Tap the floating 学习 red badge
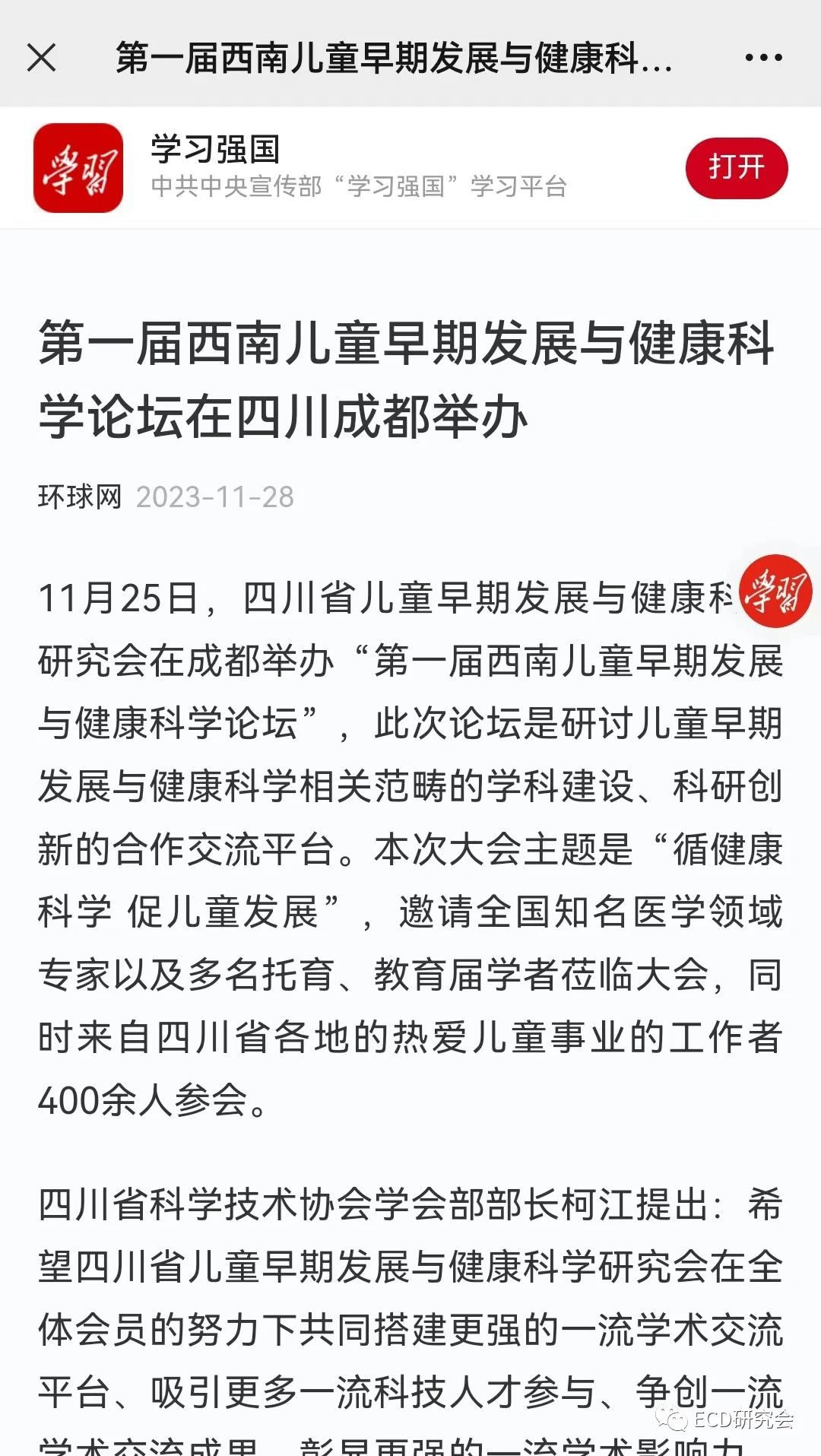The image size is (821, 1456). 776,592
